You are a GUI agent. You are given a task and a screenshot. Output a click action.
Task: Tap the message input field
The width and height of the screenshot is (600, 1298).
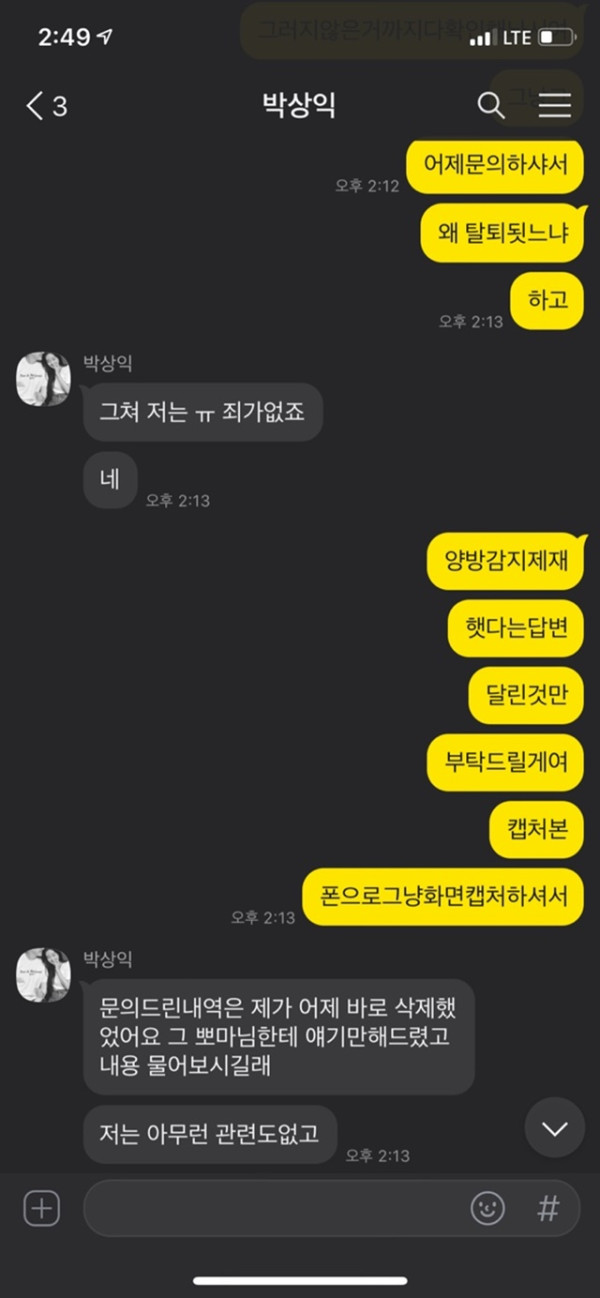(x=270, y=1208)
